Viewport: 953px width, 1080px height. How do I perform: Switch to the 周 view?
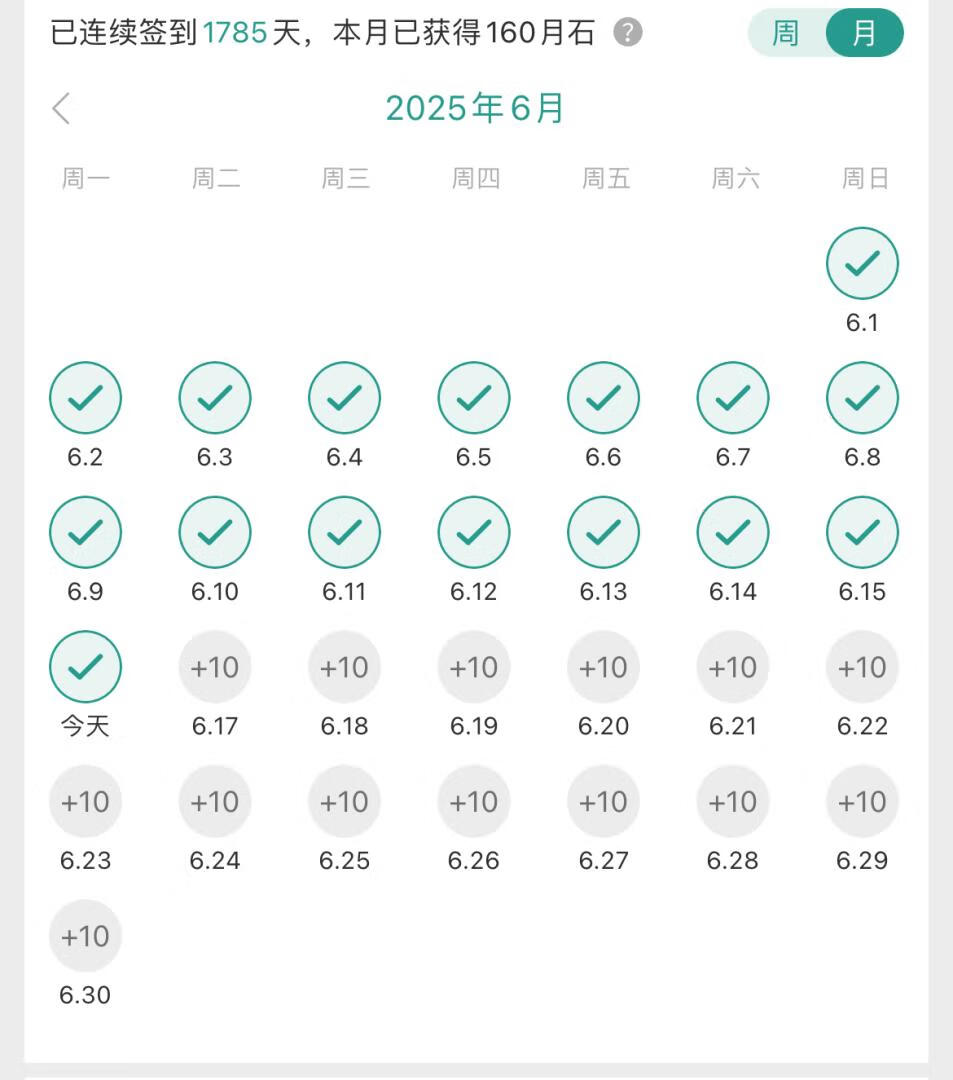click(786, 34)
